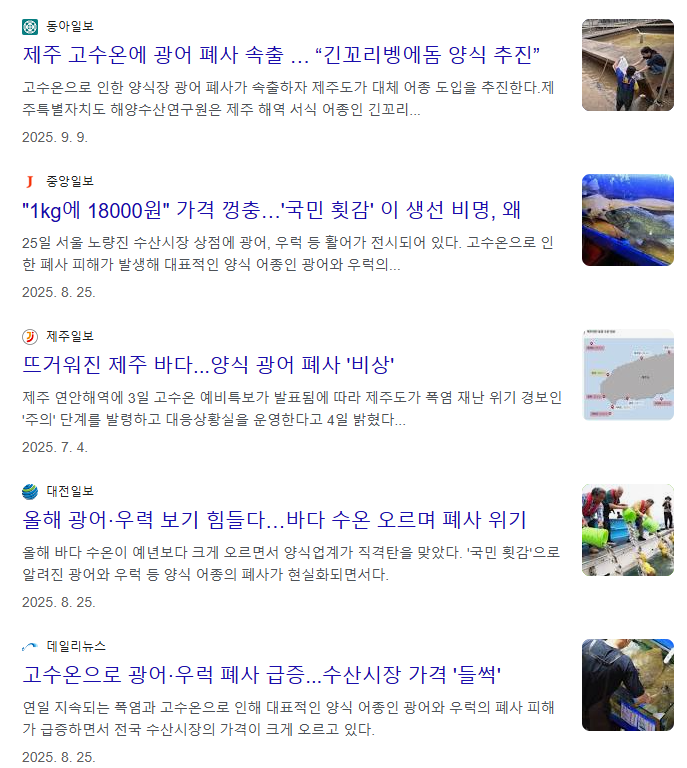Open the 대전일보 article 올해 광어·우럭 보기 힘들다

(x=274, y=519)
